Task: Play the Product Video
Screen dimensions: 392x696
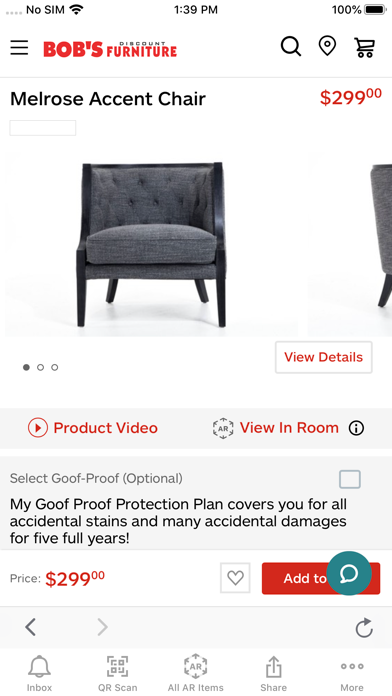Action: tap(93, 428)
